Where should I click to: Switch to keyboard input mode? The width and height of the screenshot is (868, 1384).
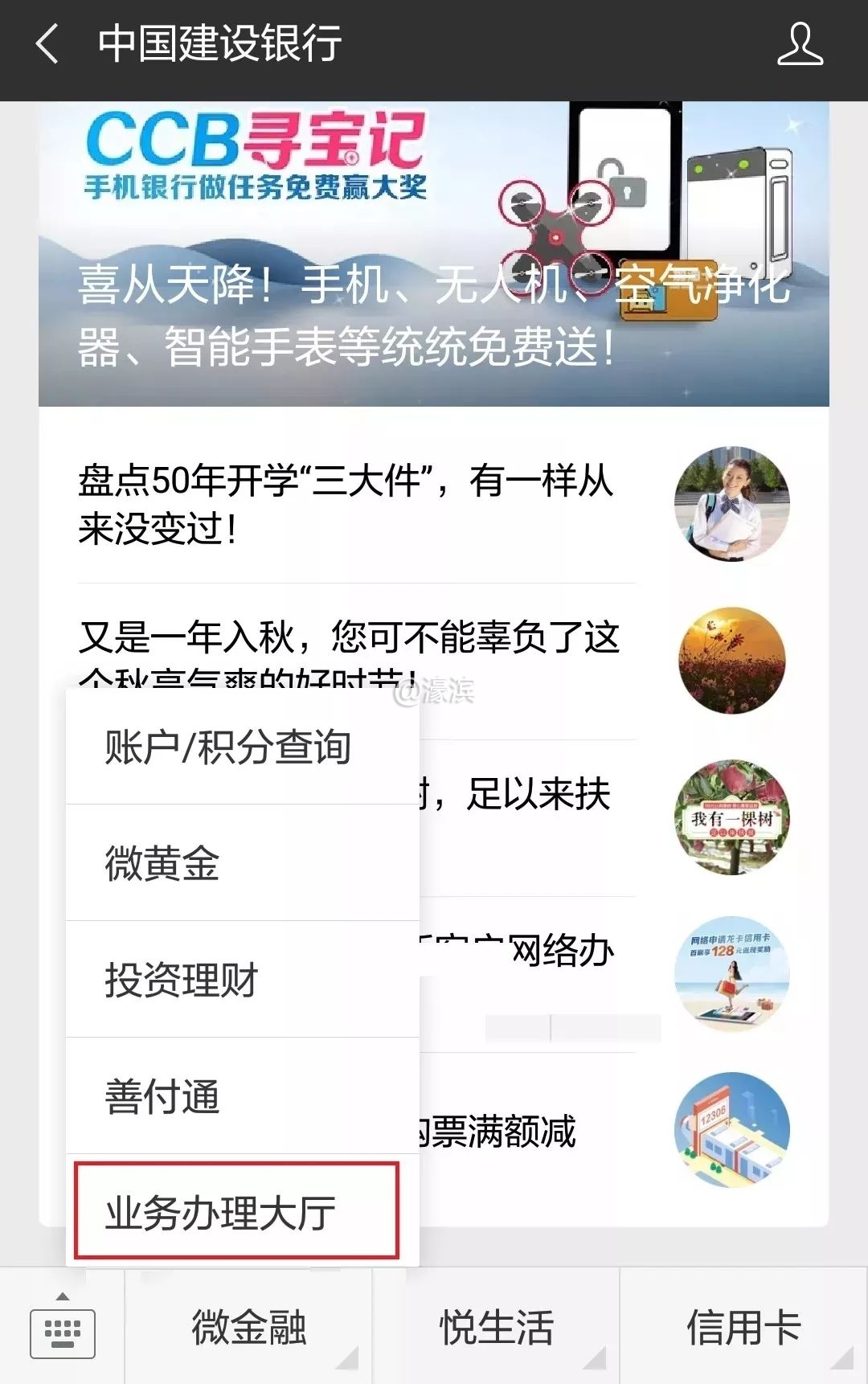(x=63, y=1332)
